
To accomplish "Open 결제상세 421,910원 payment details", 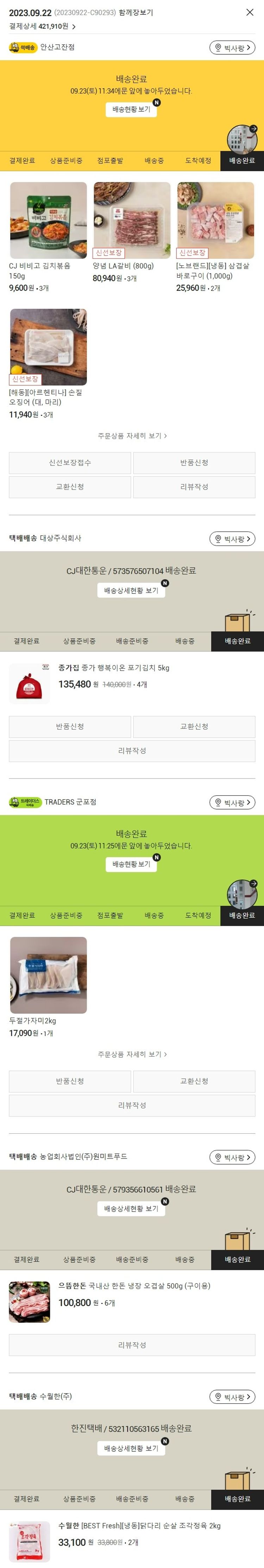I will [x=42, y=26].
